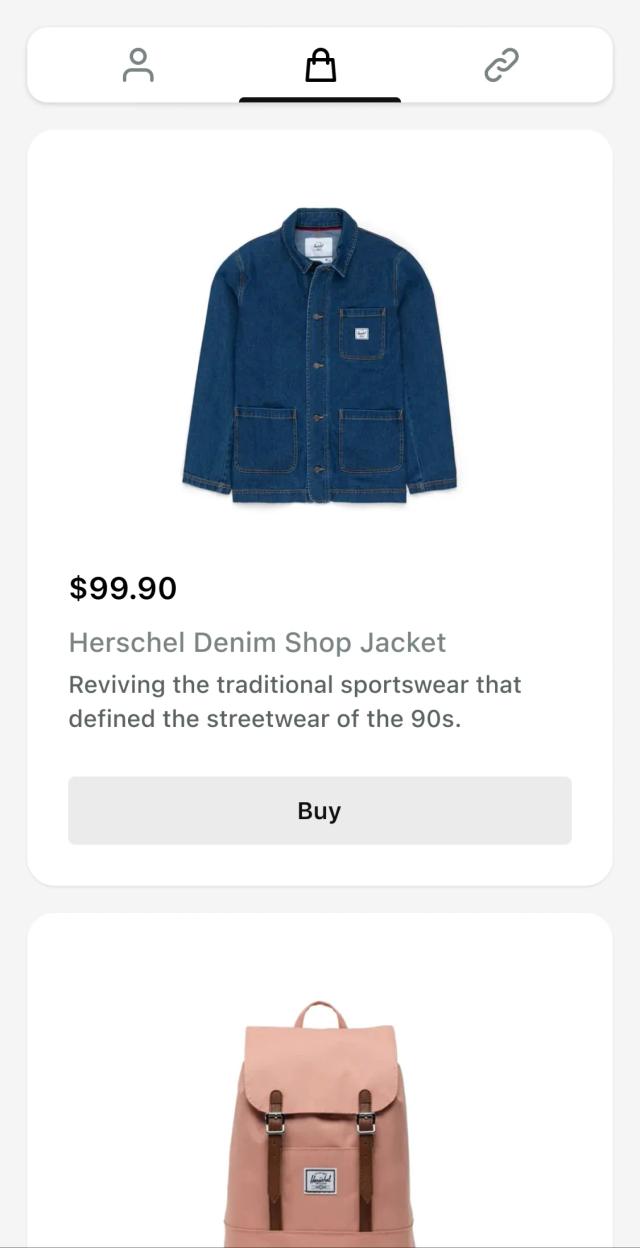The width and height of the screenshot is (640, 1248).
Task: View the pink backpack product card
Action: (319, 1110)
